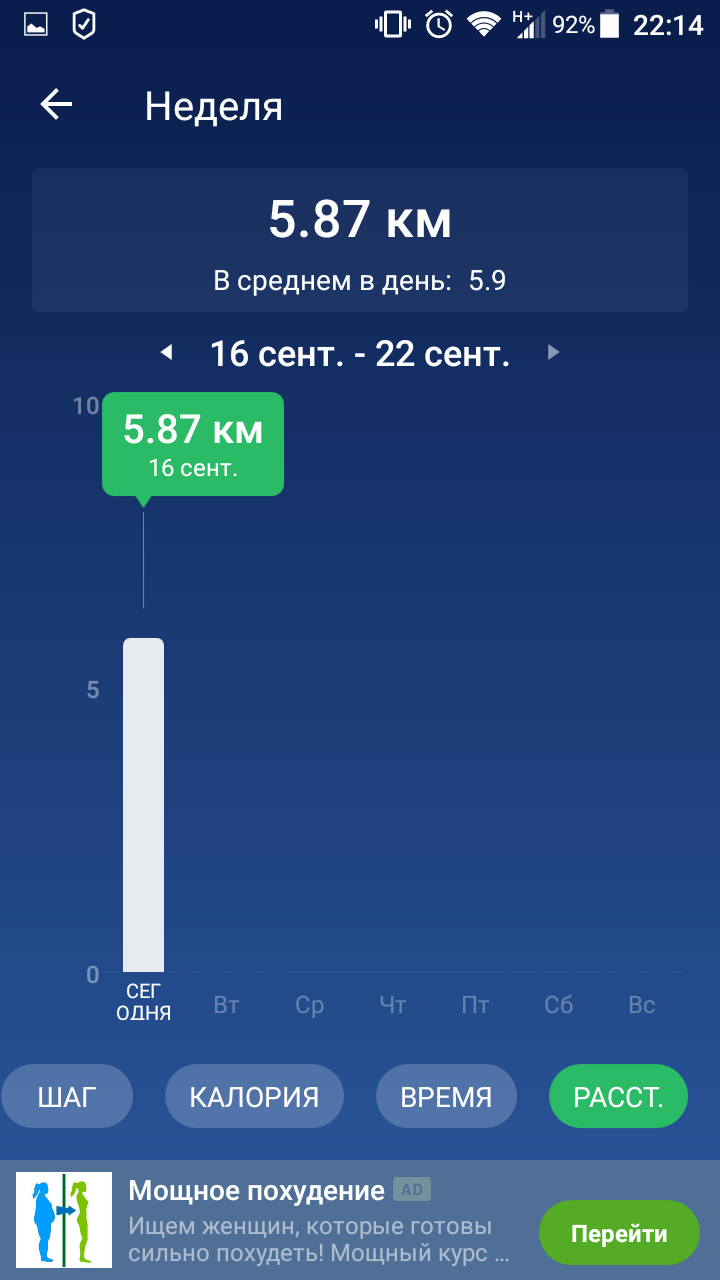The height and width of the screenshot is (1280, 720).
Task: Select the РАССТ. distance tab
Action: pos(618,1096)
